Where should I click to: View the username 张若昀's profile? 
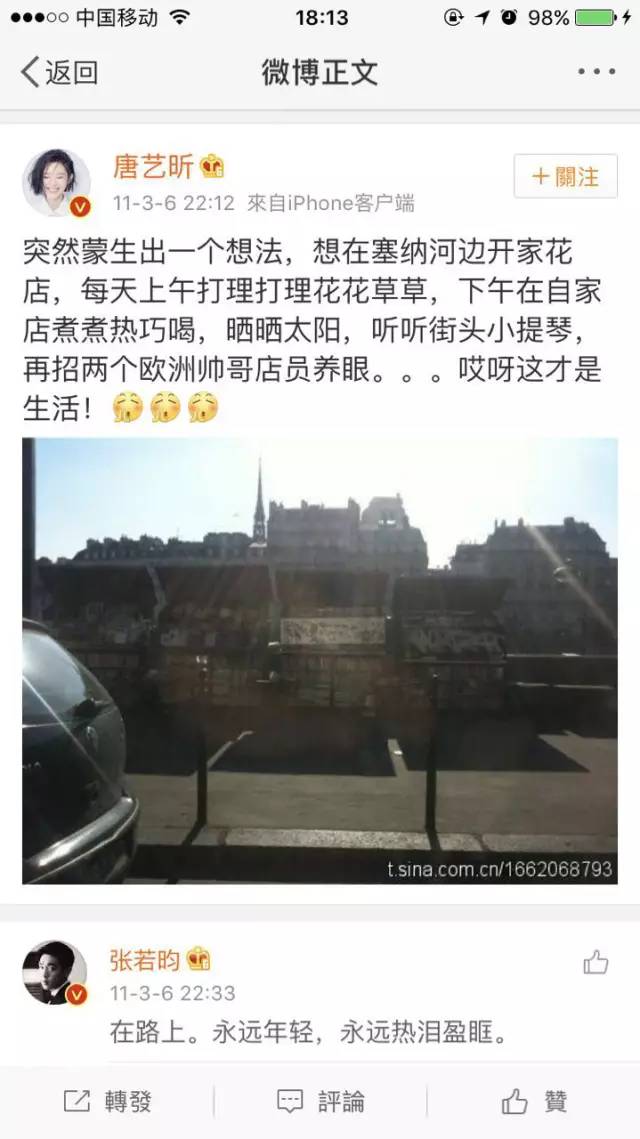click(145, 959)
